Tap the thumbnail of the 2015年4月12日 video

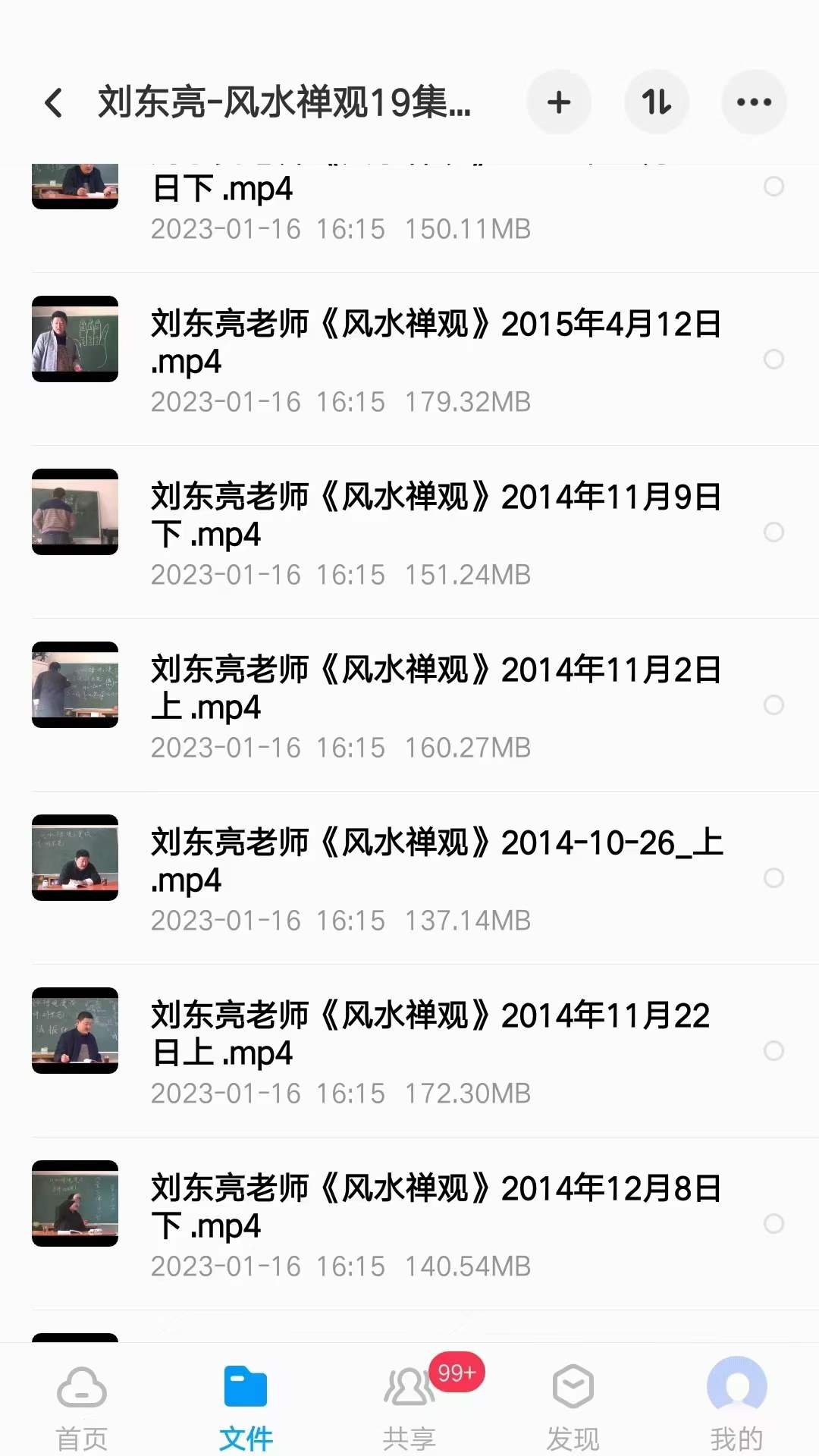pos(74,340)
